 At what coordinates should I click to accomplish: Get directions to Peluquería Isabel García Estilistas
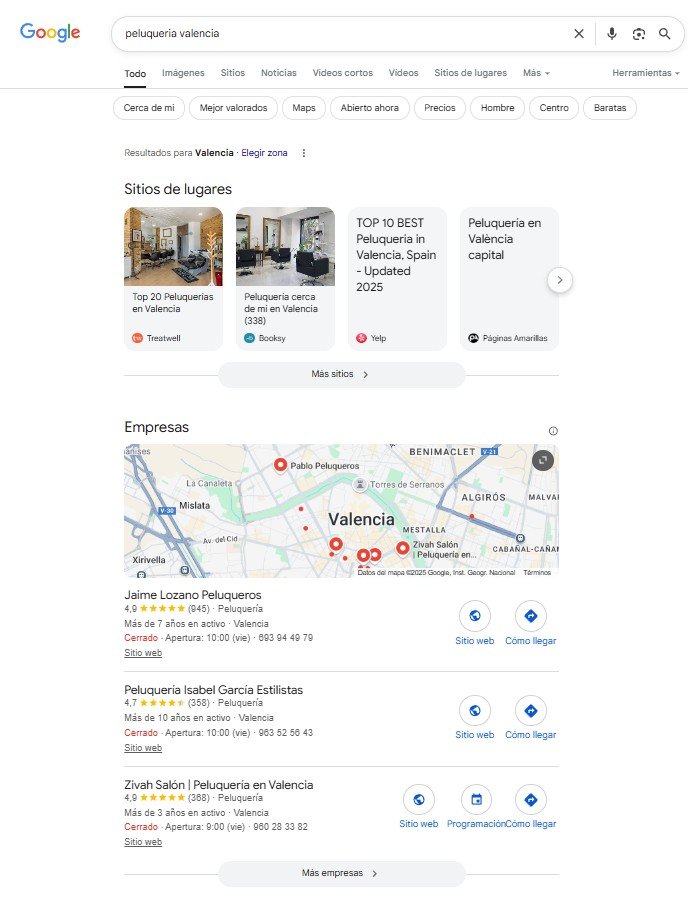point(530,711)
